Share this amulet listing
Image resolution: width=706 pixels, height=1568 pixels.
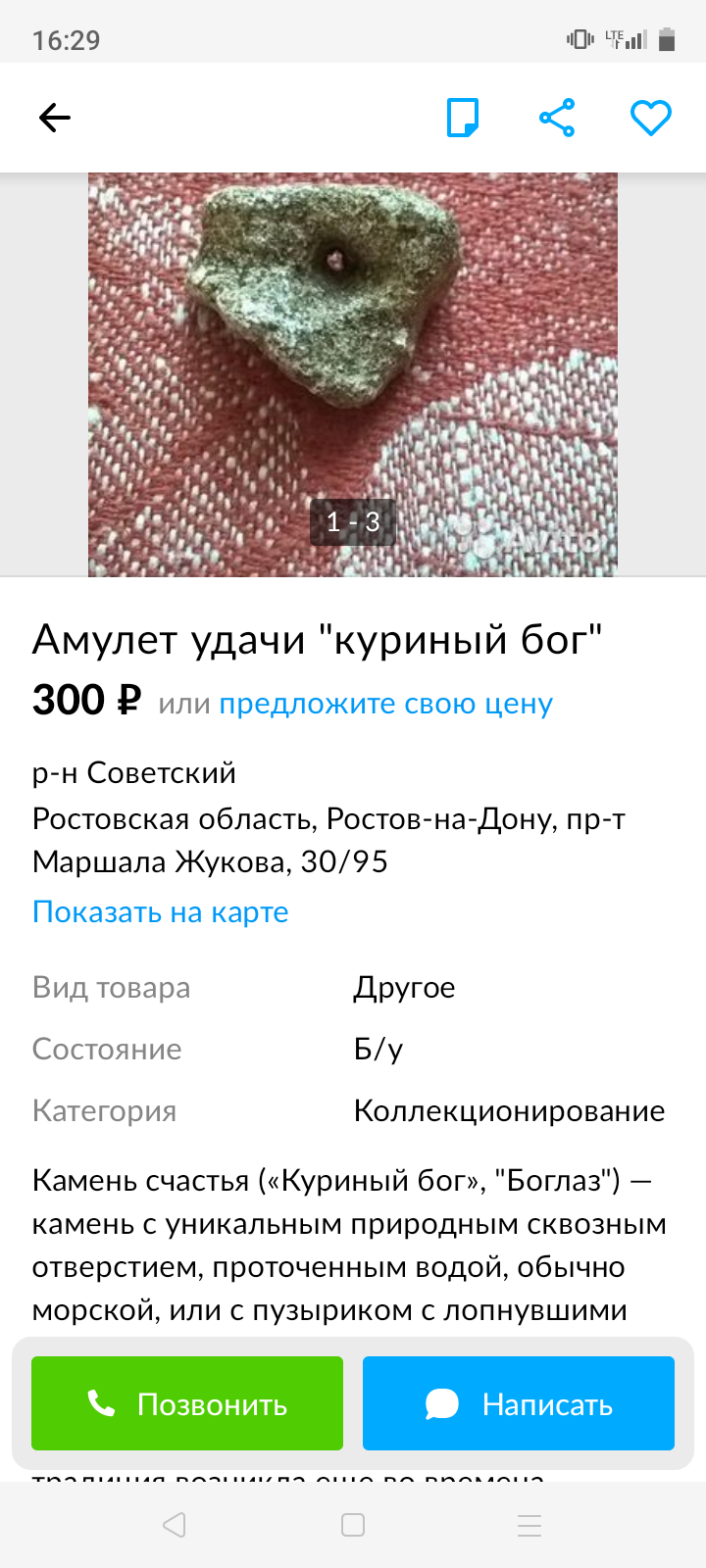[556, 119]
